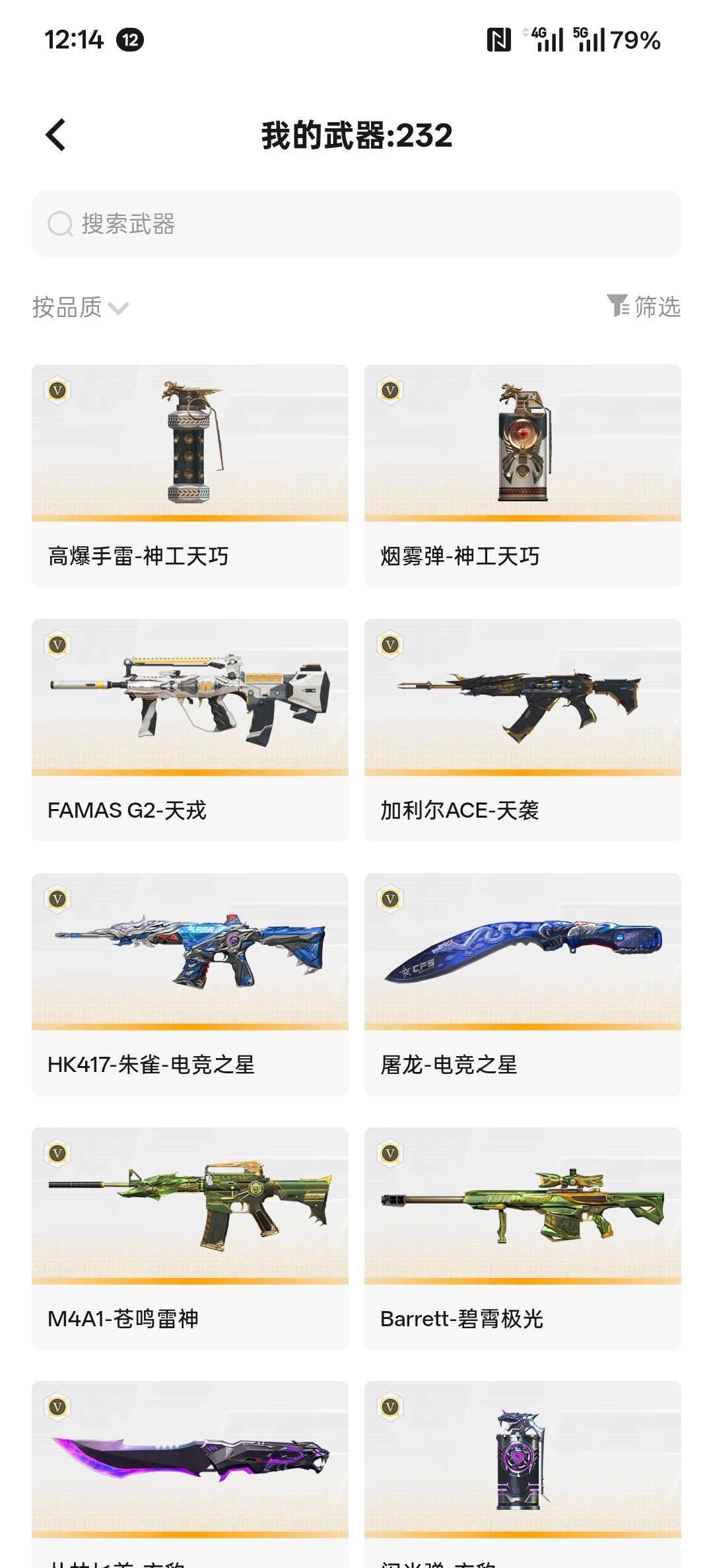The height and width of the screenshot is (1568, 713).
Task: Tap the V quality badge on 高爆手雷-神工天巧
Action: (58, 391)
